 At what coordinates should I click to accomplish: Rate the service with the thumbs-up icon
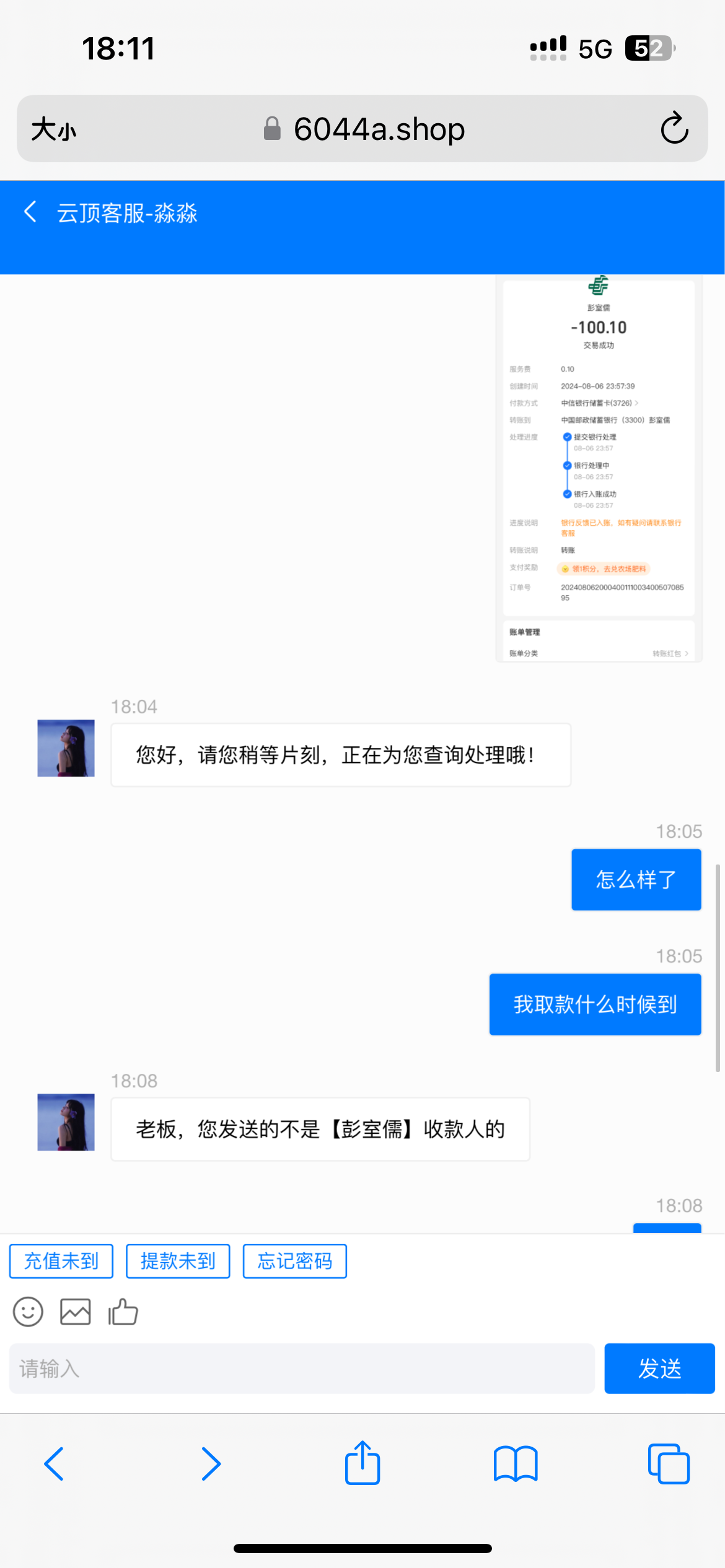(x=123, y=1312)
